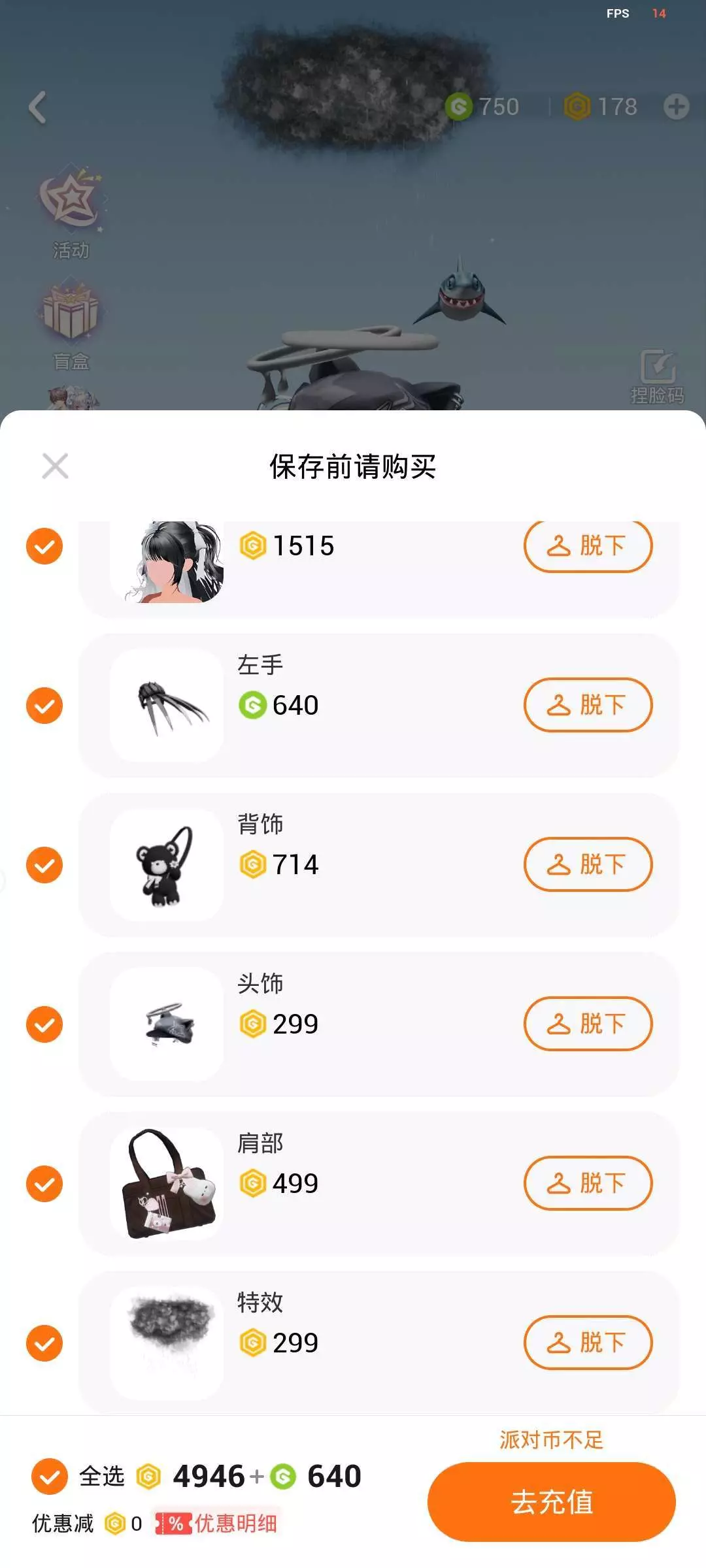The height and width of the screenshot is (1568, 706).
Task: Toggle the 全选 select-all checkbox
Action: (50, 1477)
